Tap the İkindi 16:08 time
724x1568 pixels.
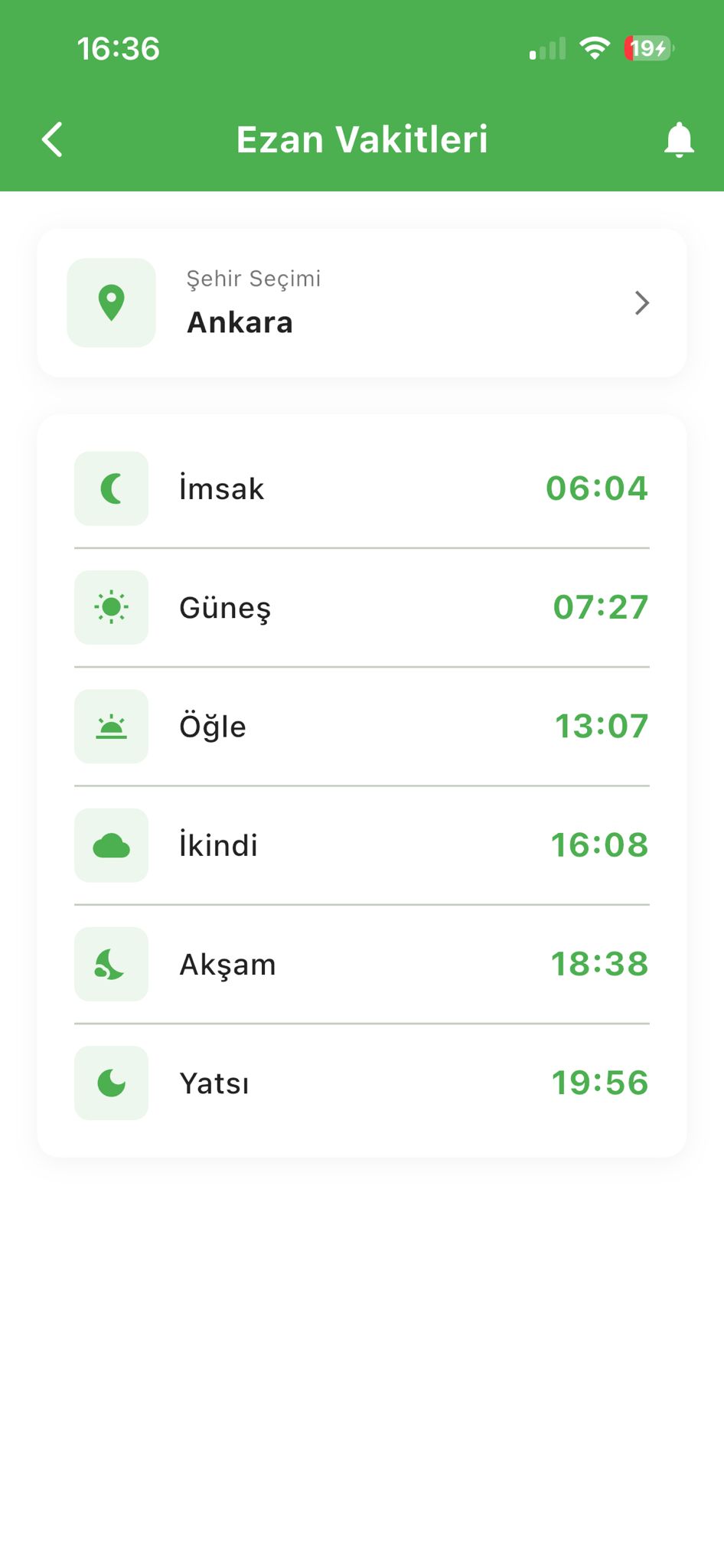(600, 845)
